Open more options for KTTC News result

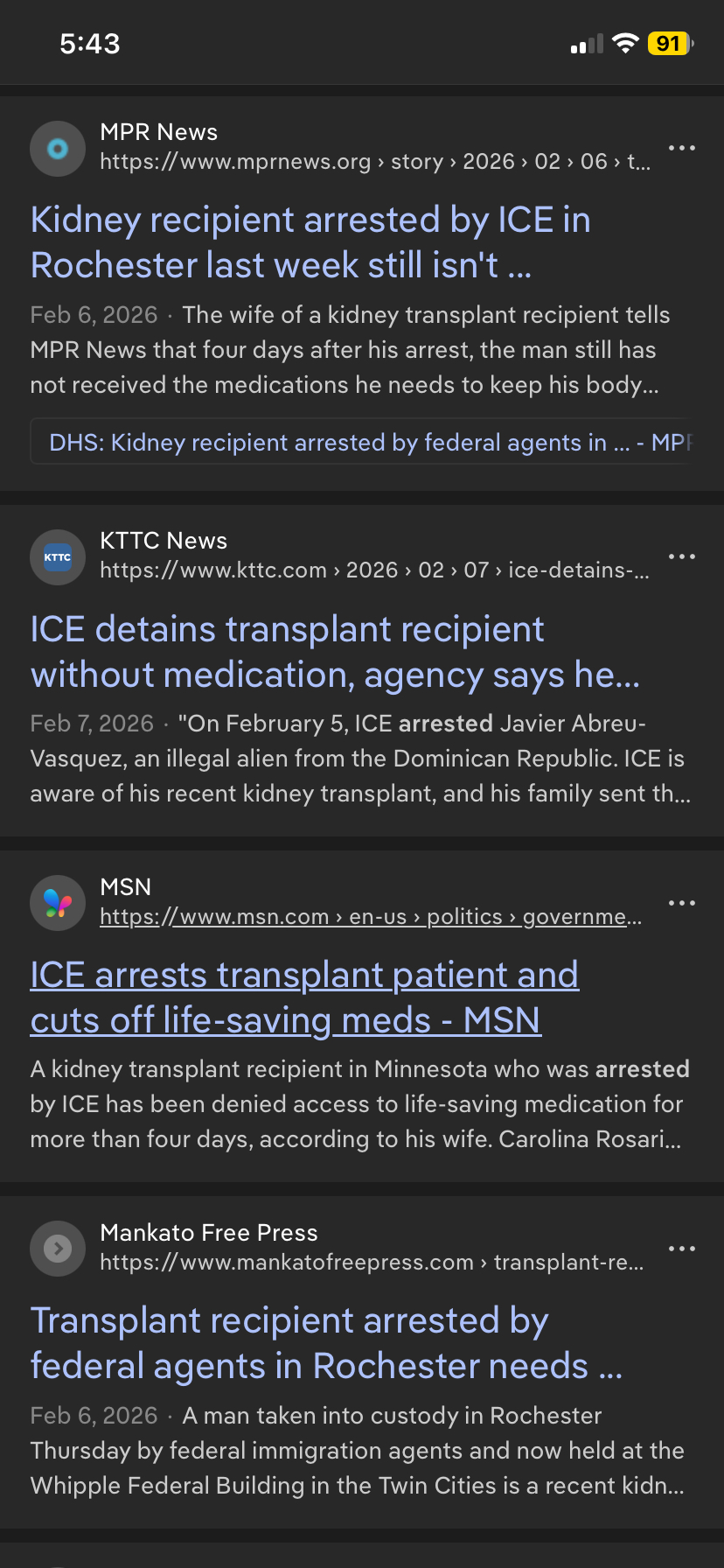tap(681, 556)
